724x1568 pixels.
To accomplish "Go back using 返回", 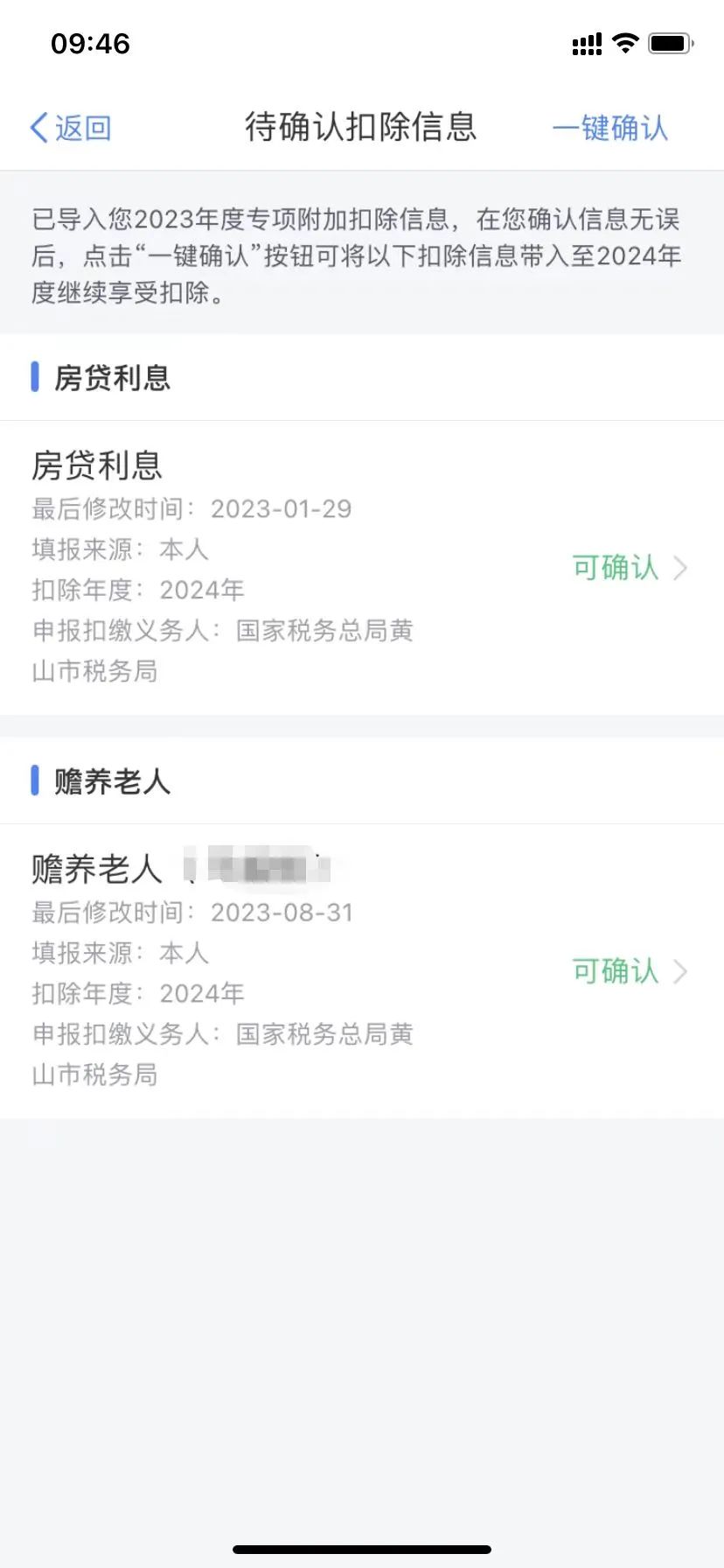I will [71, 128].
